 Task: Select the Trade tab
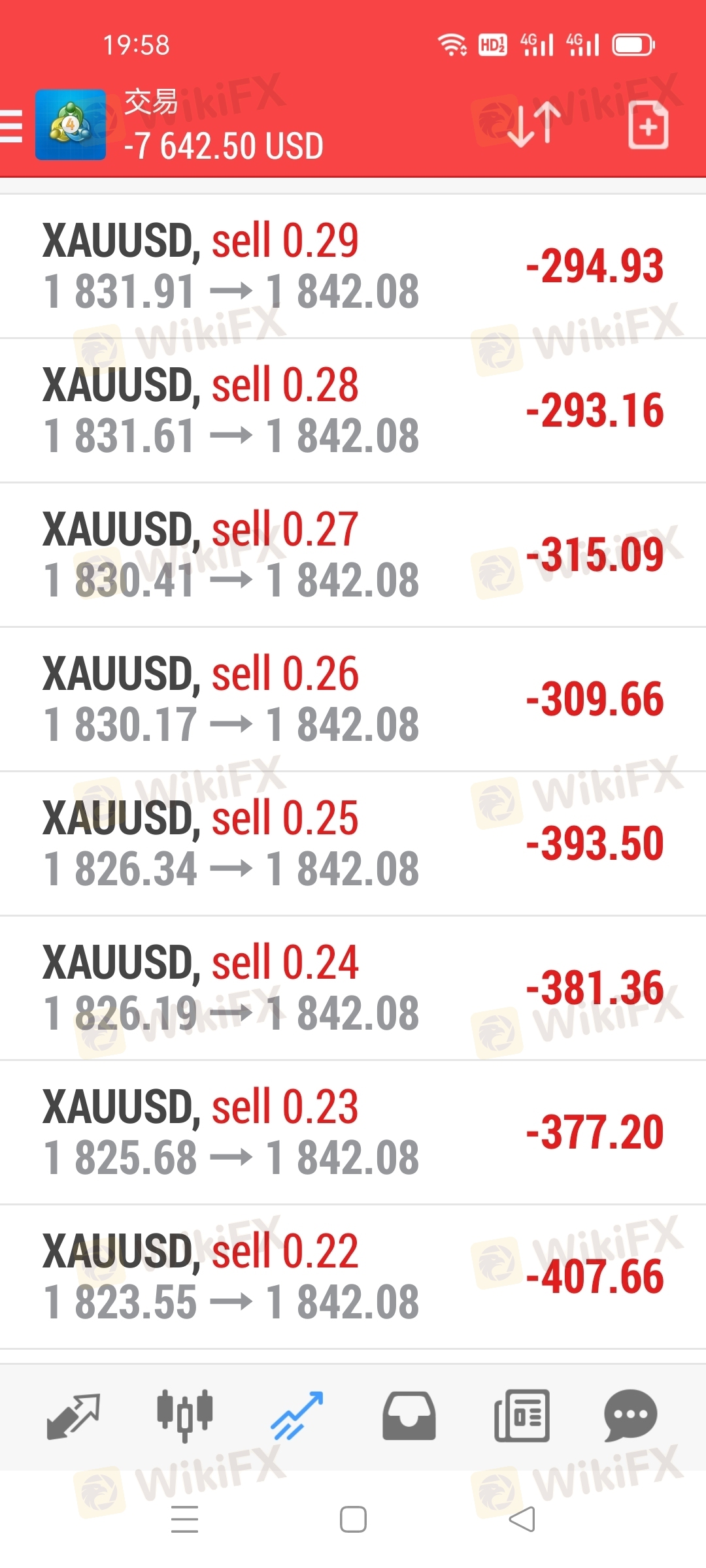[297, 1416]
